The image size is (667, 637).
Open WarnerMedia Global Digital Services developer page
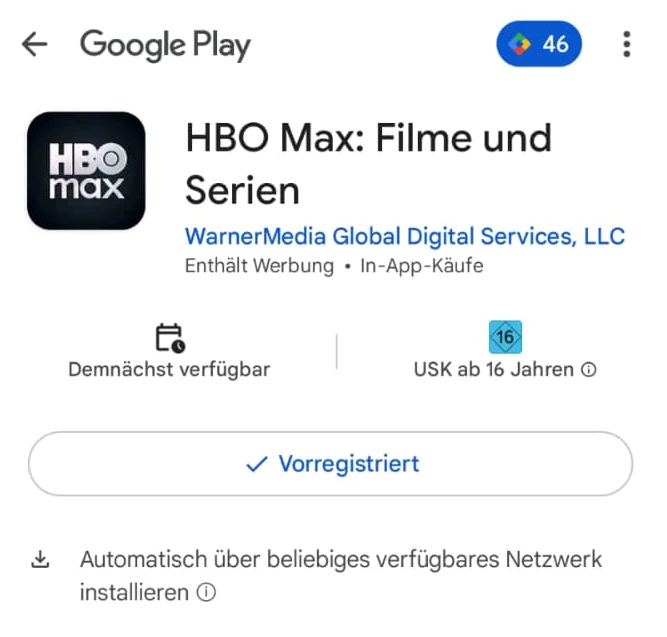(405, 237)
